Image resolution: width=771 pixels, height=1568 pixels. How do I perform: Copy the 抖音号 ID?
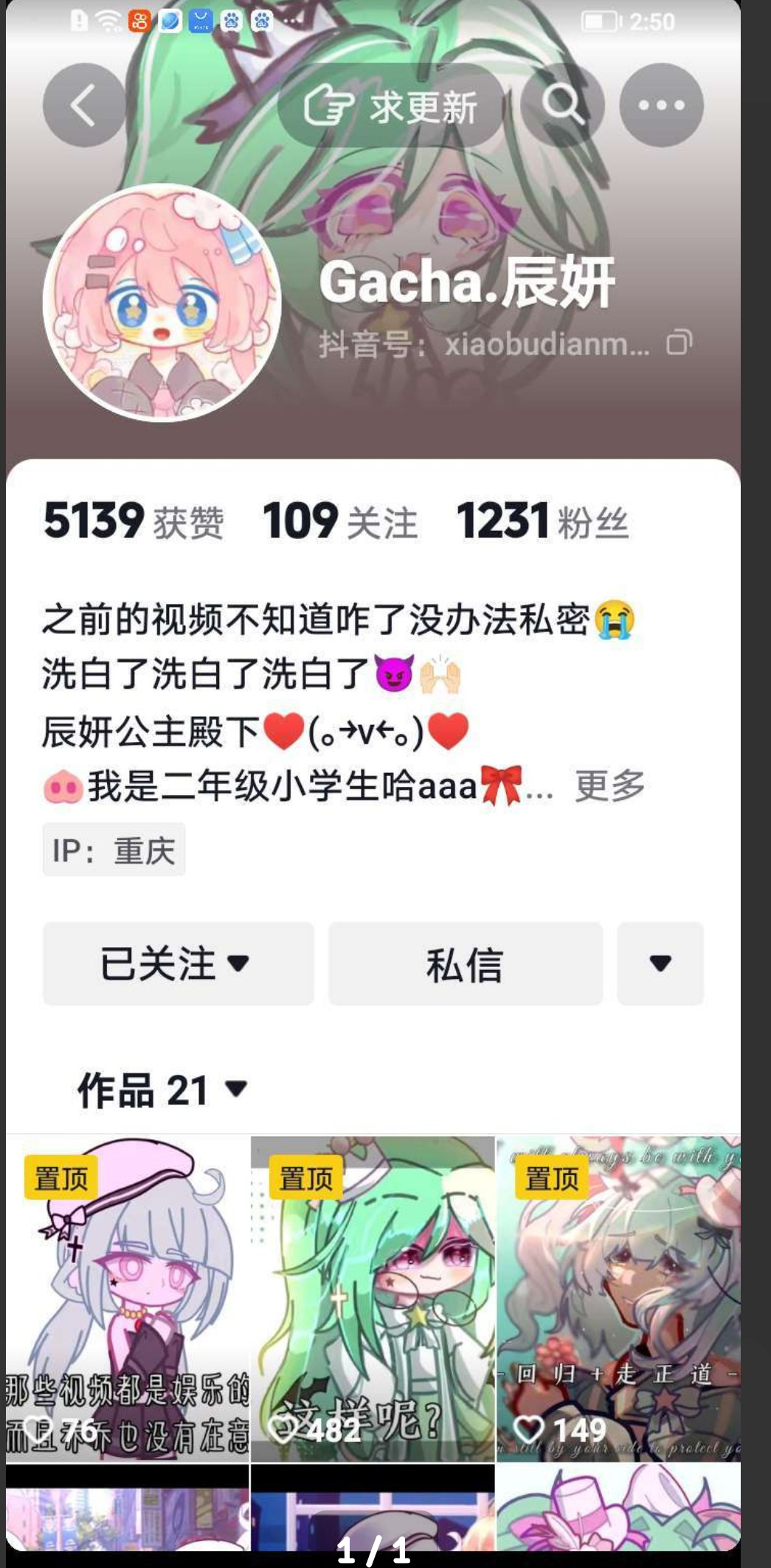[x=680, y=343]
